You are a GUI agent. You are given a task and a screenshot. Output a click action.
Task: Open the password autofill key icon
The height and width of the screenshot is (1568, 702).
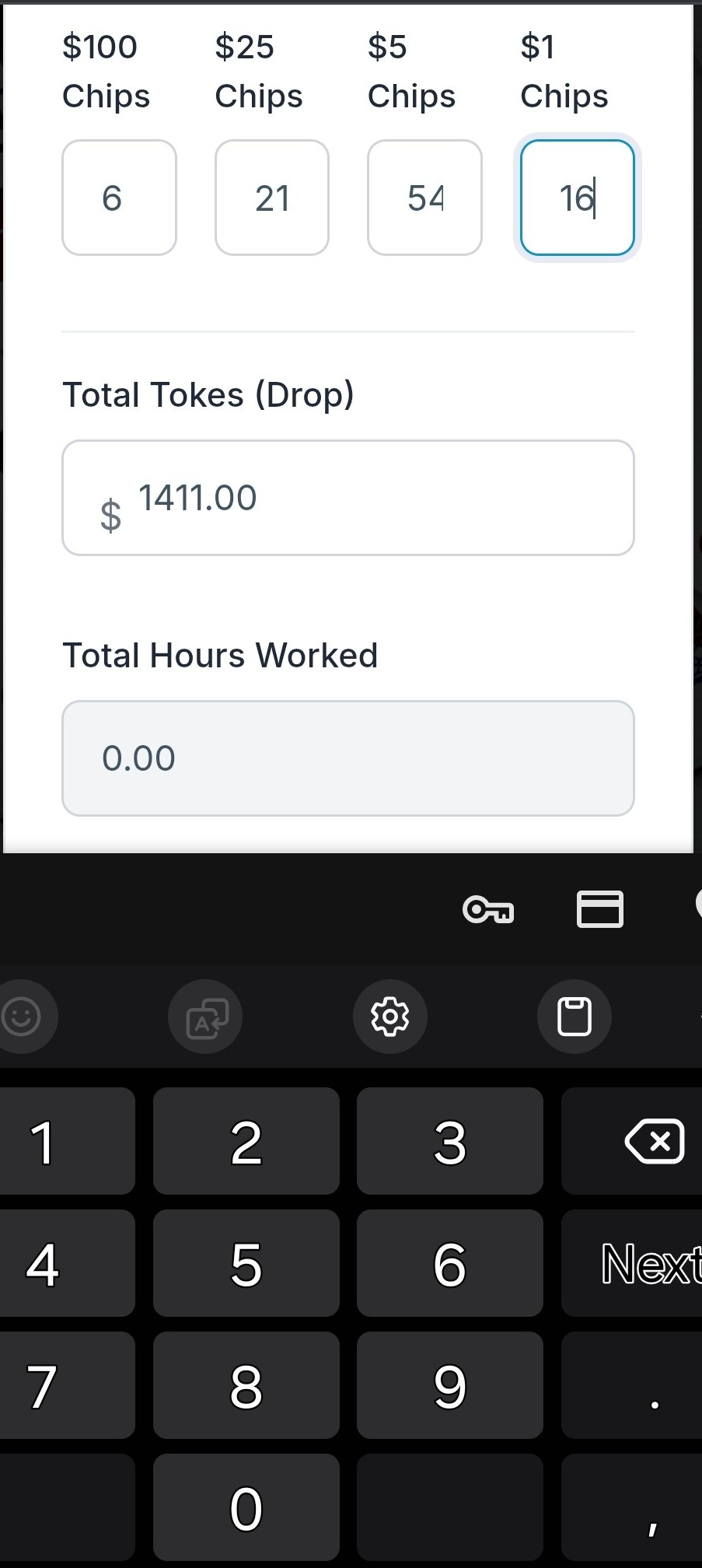[488, 908]
